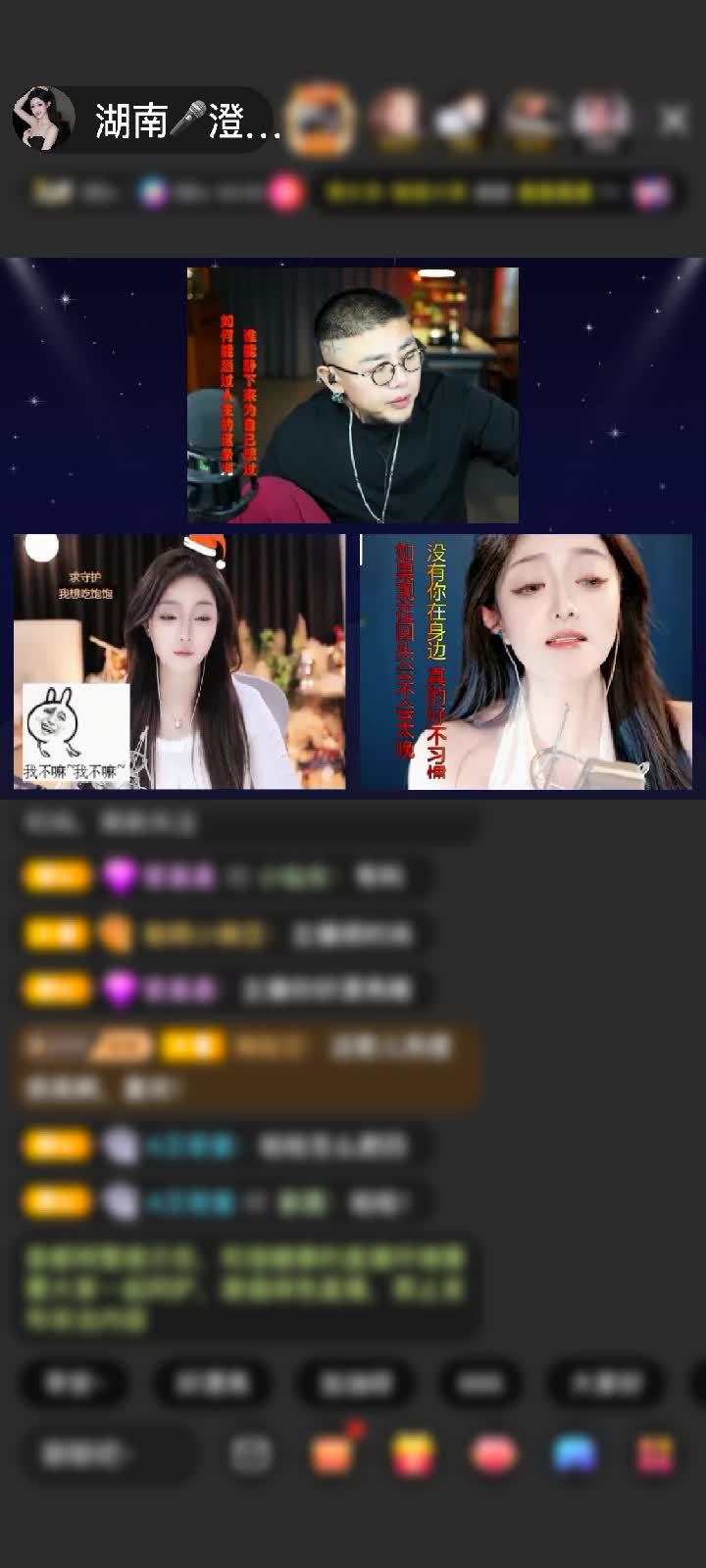This screenshot has width=706, height=1568.
Task: Tap the blue icon in bottom bar
Action: pyautogui.click(x=575, y=1453)
